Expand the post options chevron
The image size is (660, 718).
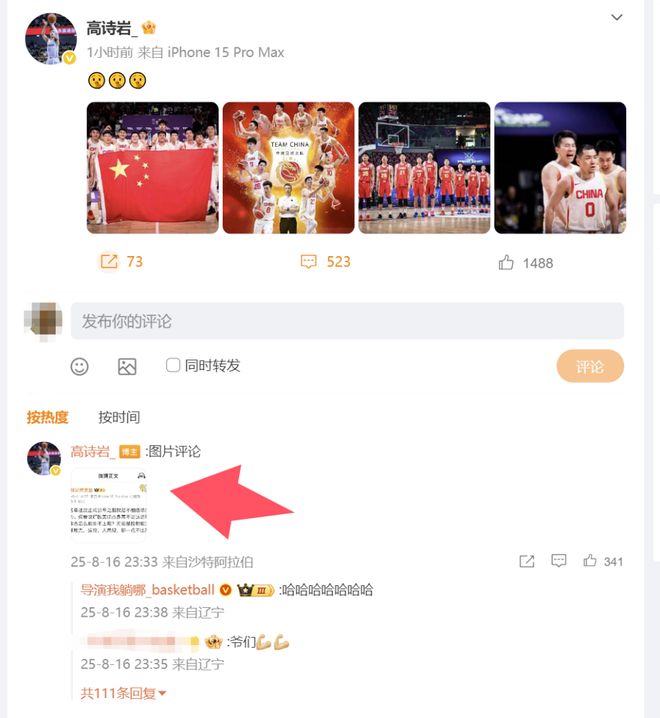click(x=617, y=18)
